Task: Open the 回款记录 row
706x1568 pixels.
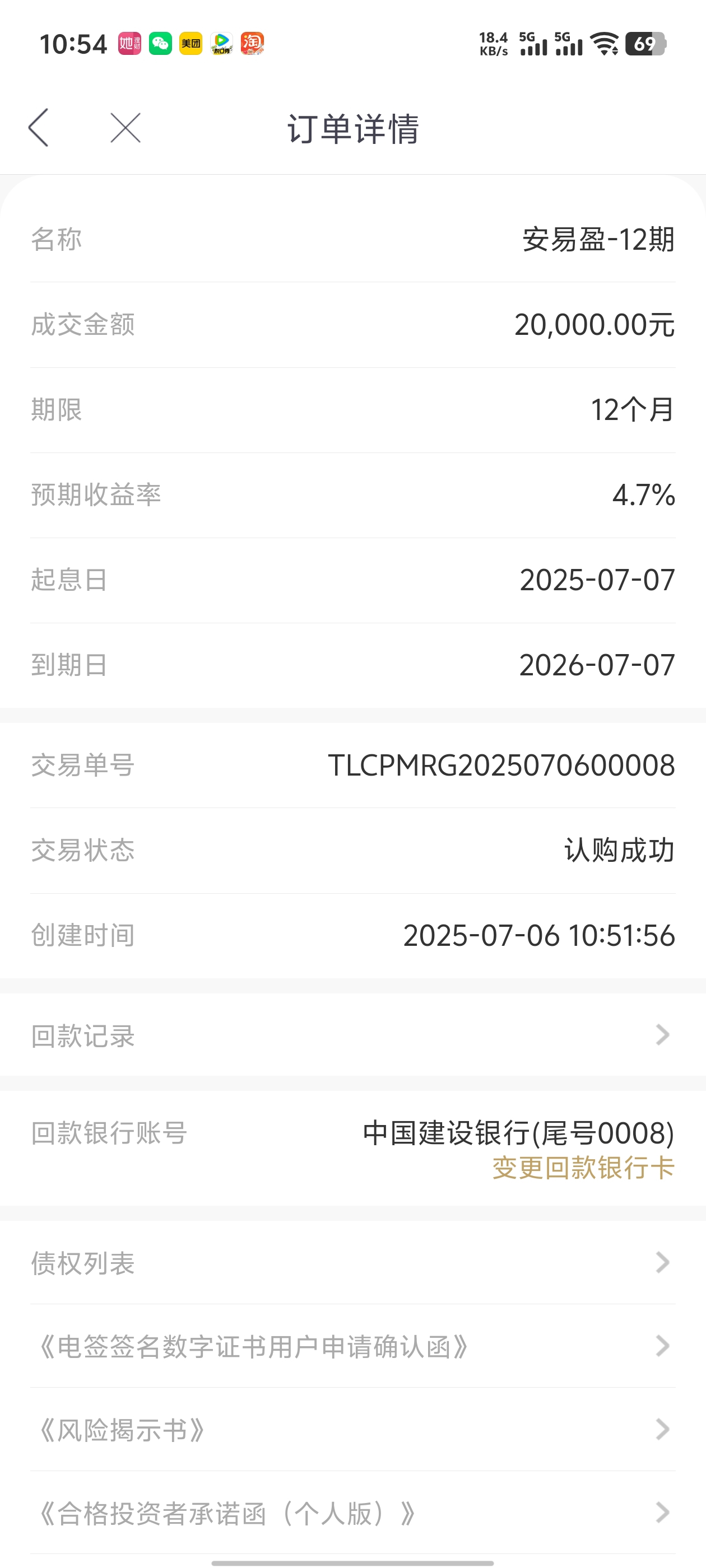Action: 352,1035
